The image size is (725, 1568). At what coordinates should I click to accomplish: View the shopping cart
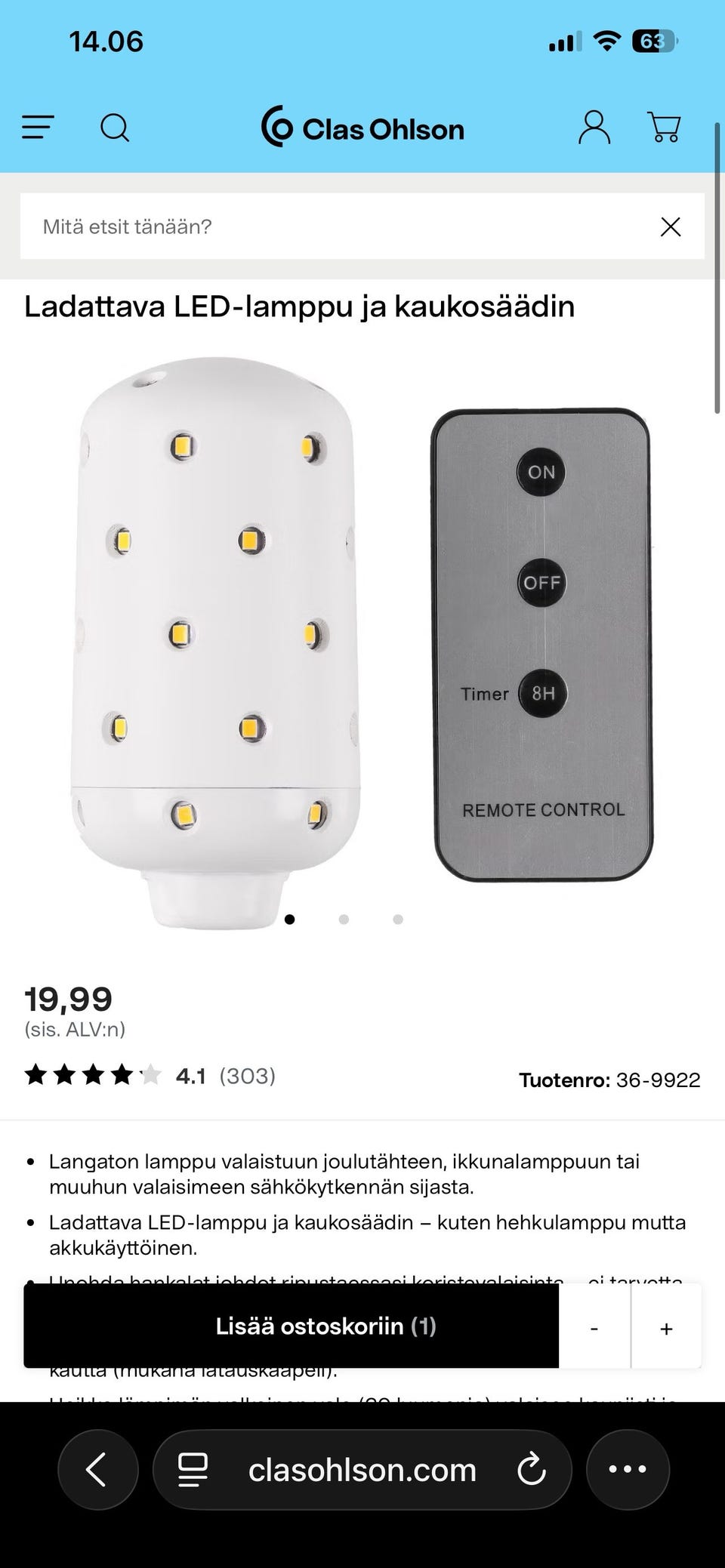coord(664,128)
